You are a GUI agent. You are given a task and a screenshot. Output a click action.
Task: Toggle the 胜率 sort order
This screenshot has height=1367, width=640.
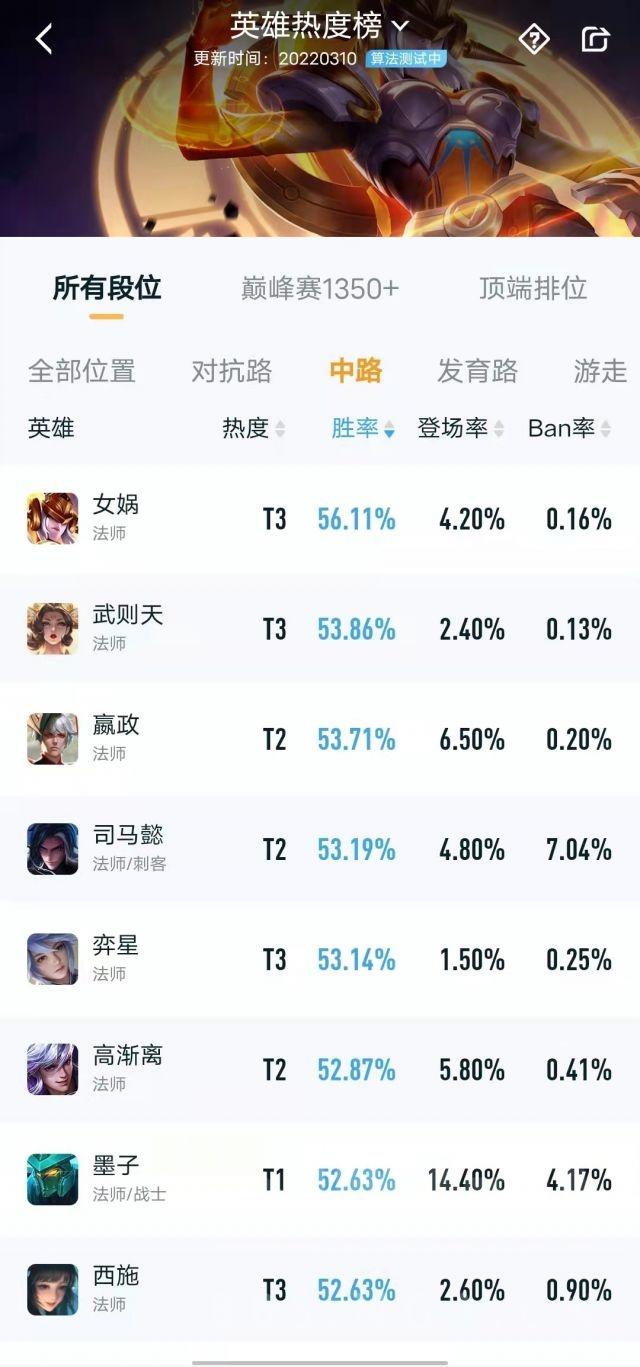tap(363, 429)
